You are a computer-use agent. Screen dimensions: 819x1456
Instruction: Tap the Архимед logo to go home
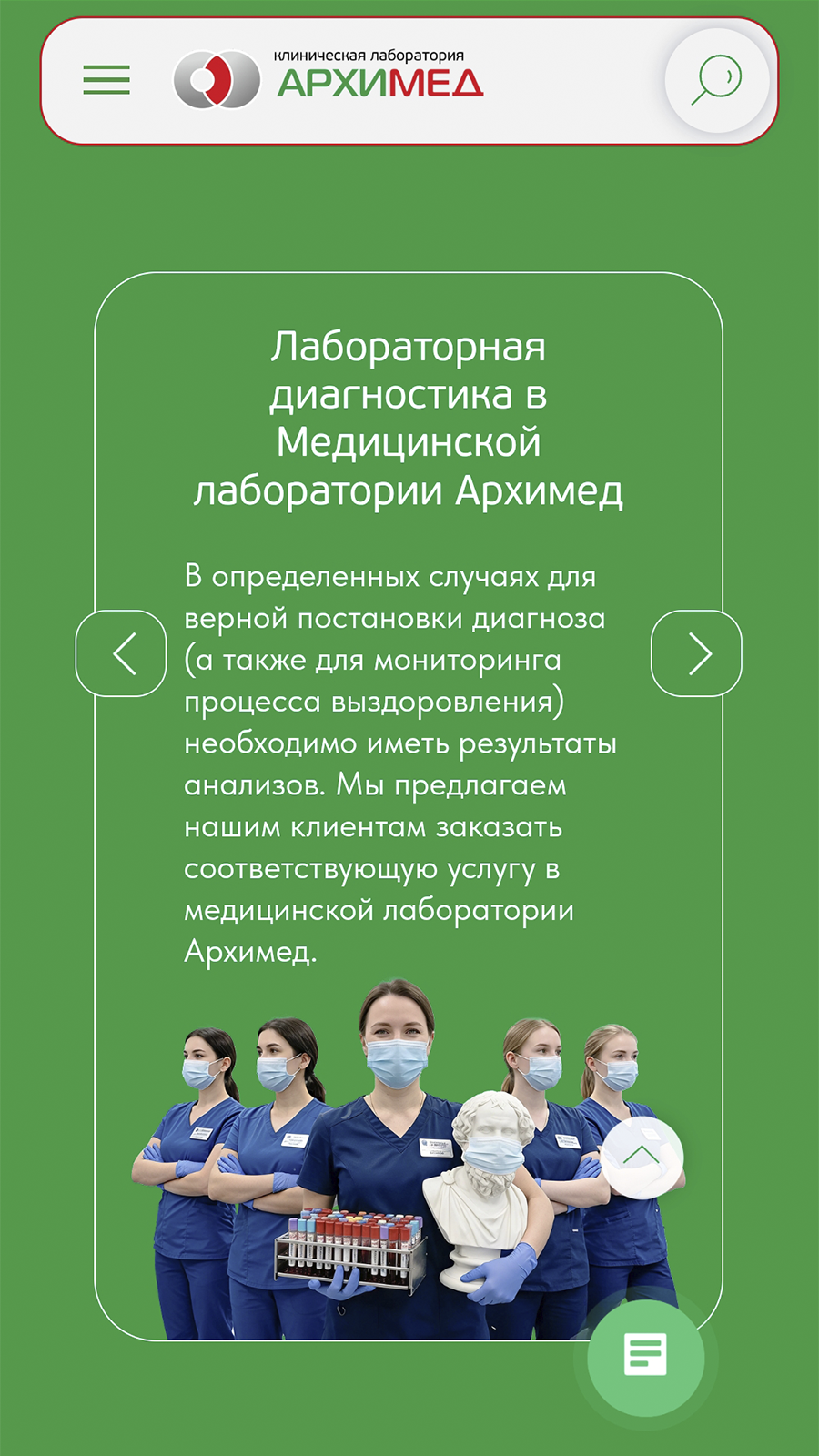329,79
